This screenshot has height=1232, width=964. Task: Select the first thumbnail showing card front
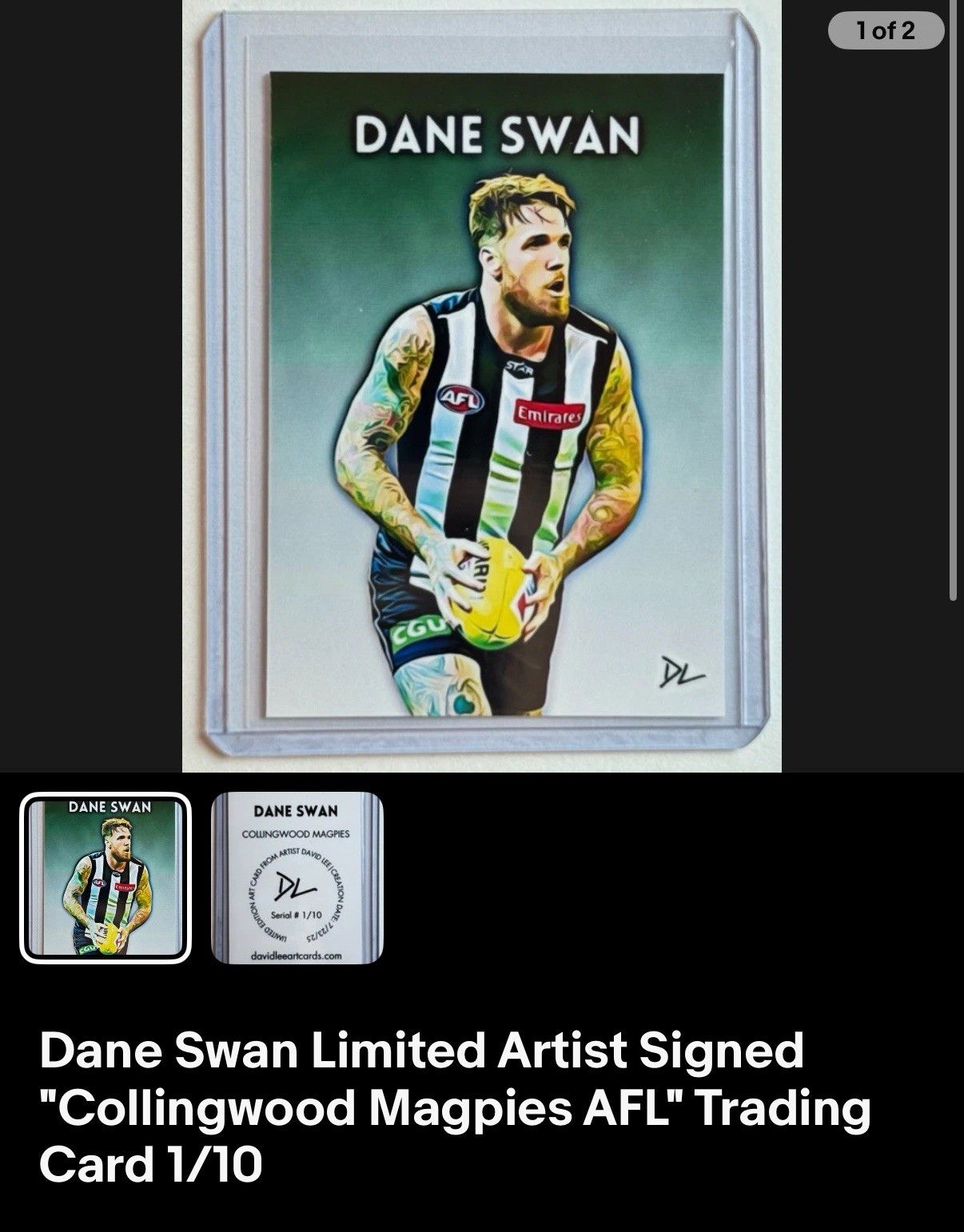[x=106, y=877]
